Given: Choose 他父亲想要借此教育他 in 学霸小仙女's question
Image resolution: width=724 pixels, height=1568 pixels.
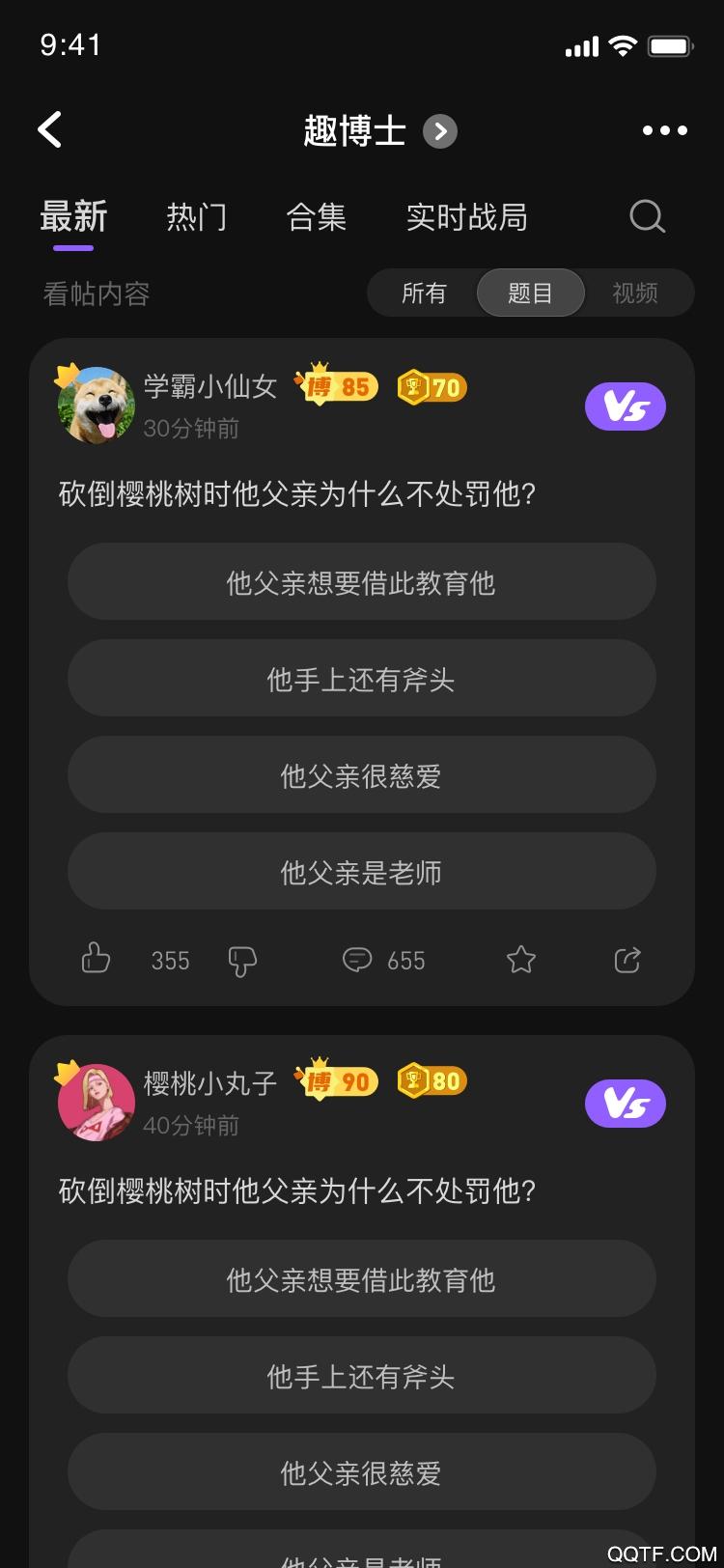Looking at the screenshot, I should pos(361,582).
